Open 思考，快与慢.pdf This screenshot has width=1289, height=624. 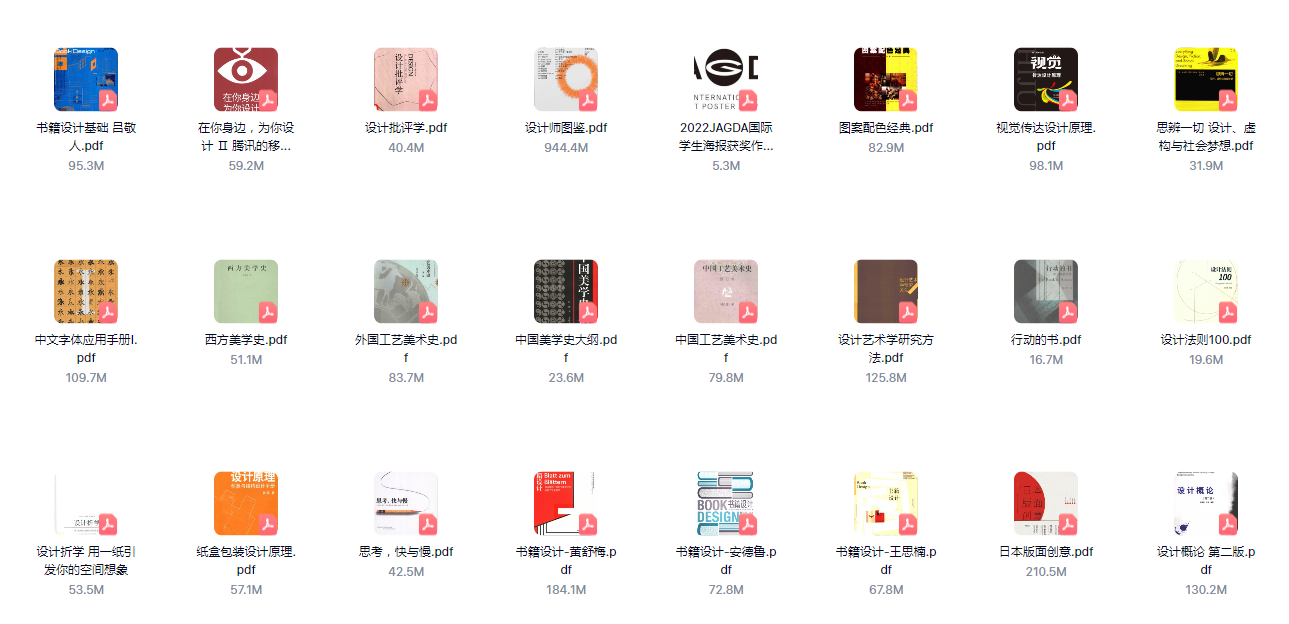[x=406, y=503]
